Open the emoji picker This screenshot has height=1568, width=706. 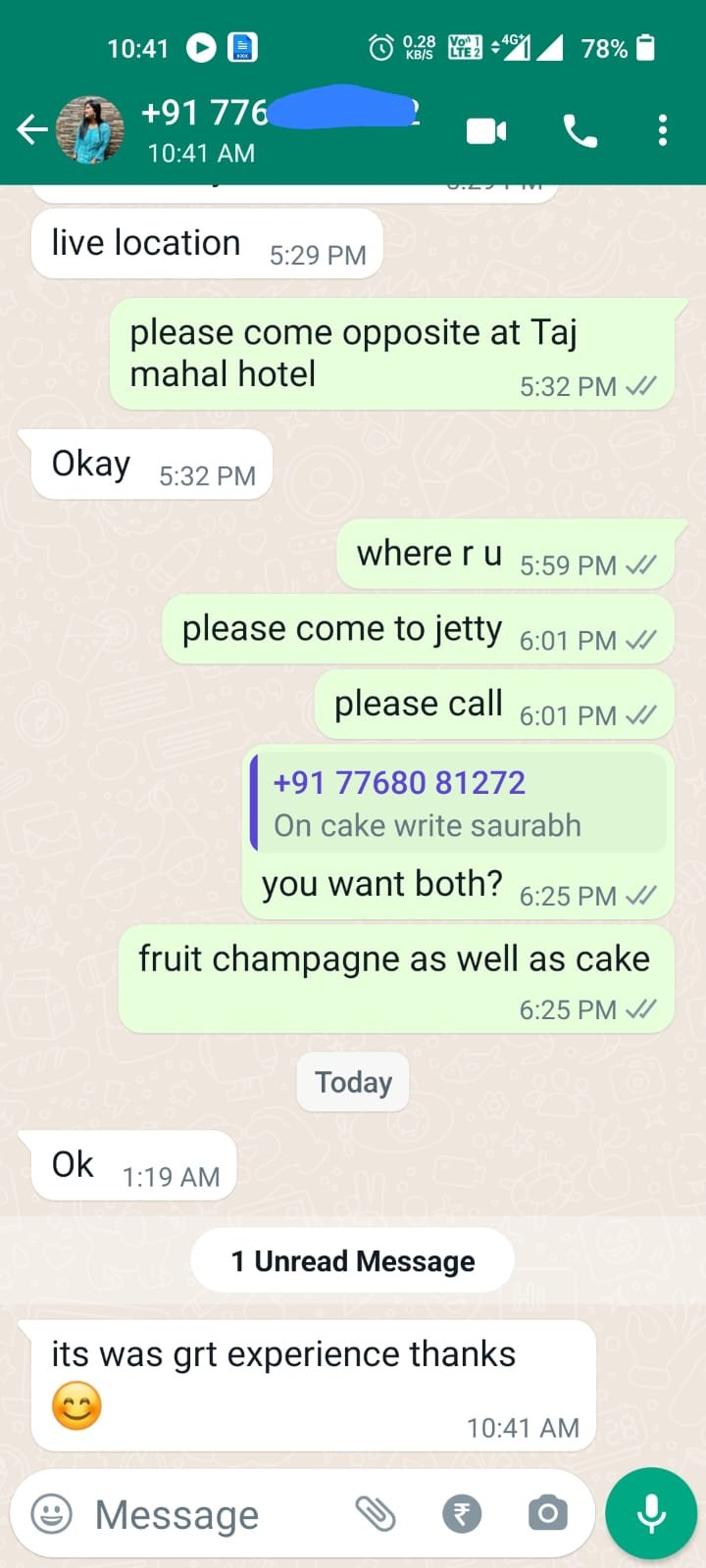[52, 1514]
